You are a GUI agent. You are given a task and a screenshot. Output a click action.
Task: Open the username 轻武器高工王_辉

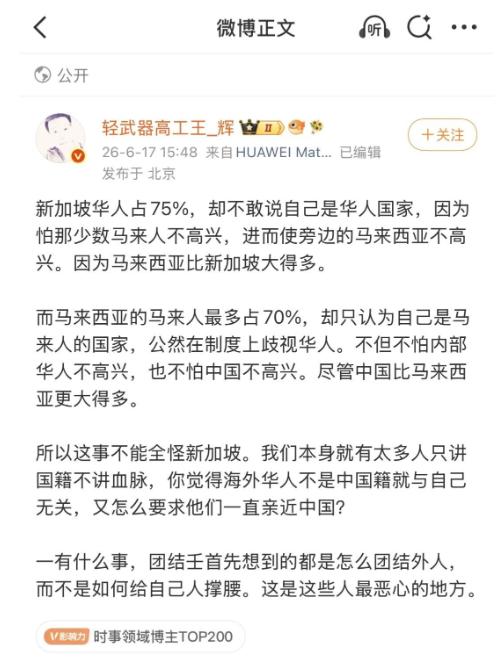point(168,127)
